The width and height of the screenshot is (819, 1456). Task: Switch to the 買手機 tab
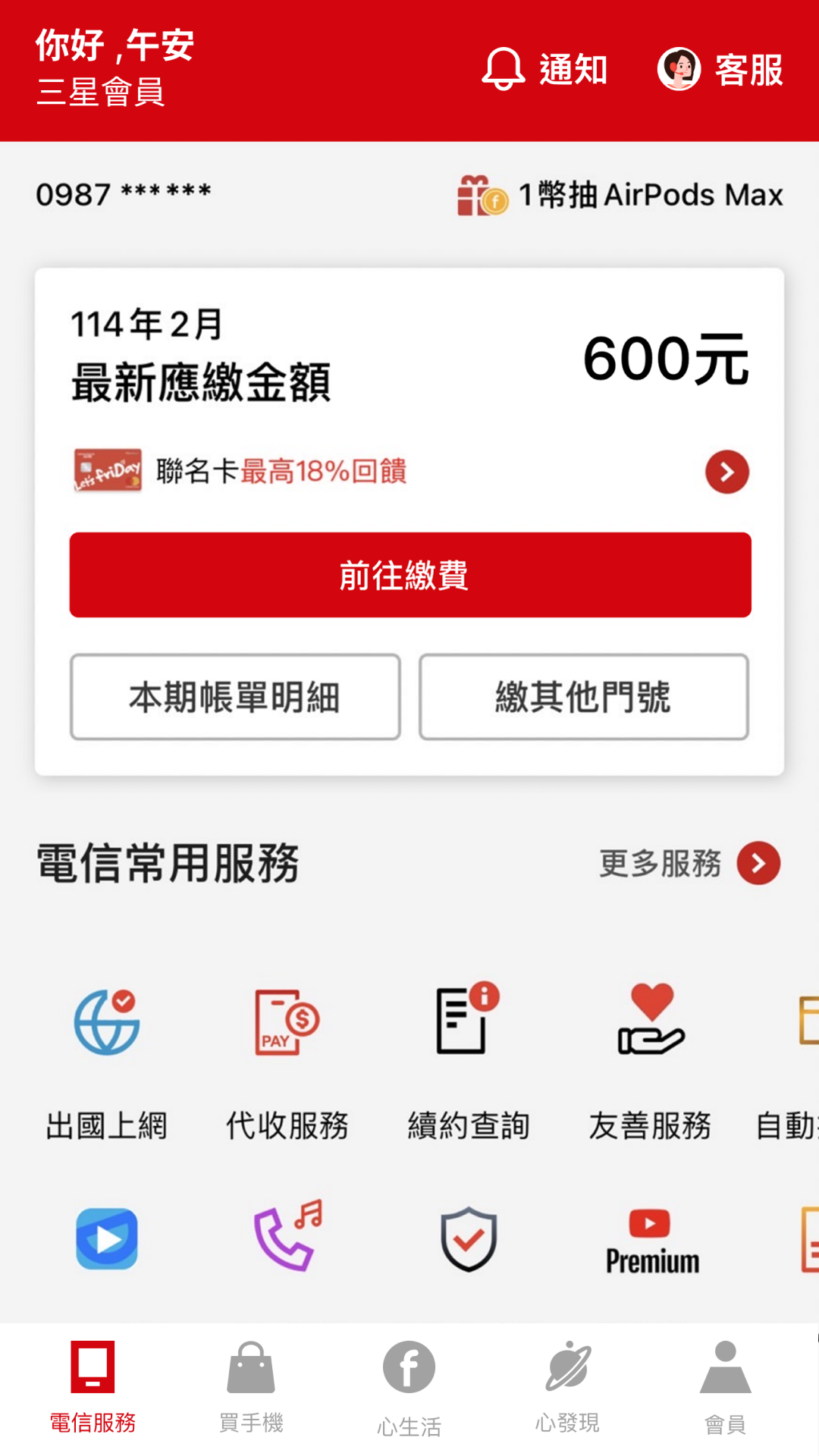tap(250, 1388)
